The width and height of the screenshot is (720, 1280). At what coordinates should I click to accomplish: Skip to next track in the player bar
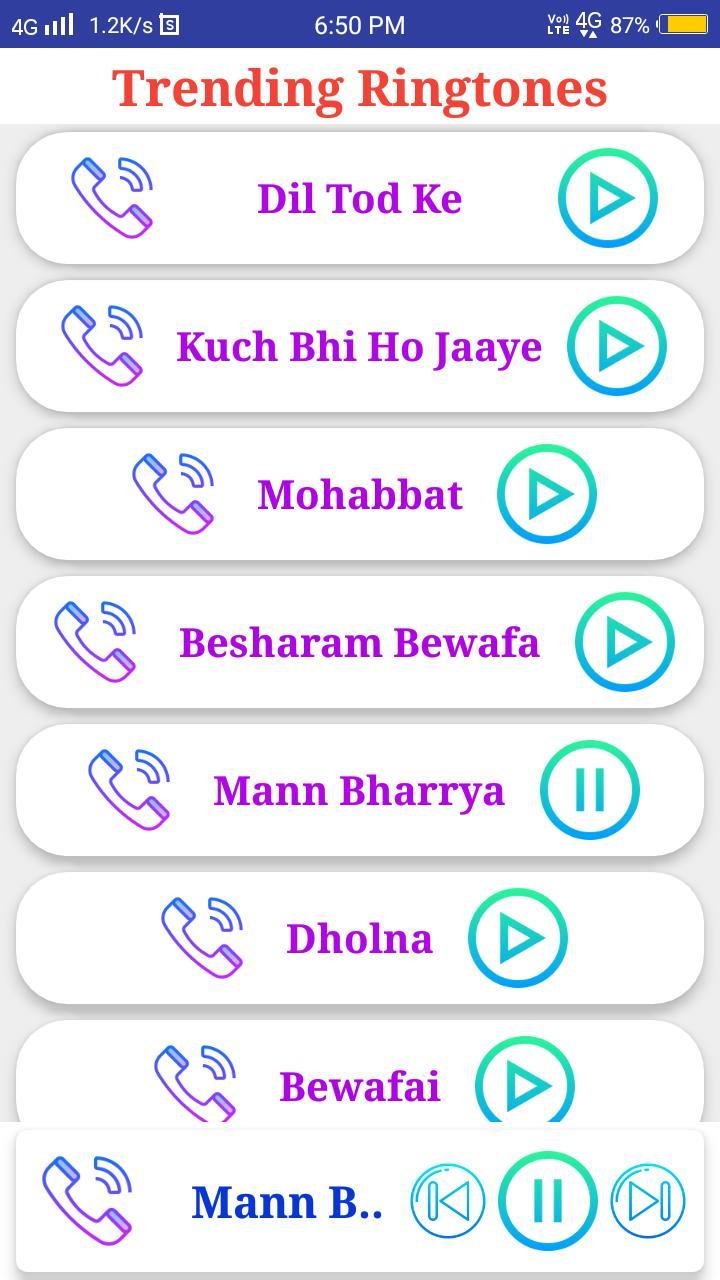point(648,1200)
